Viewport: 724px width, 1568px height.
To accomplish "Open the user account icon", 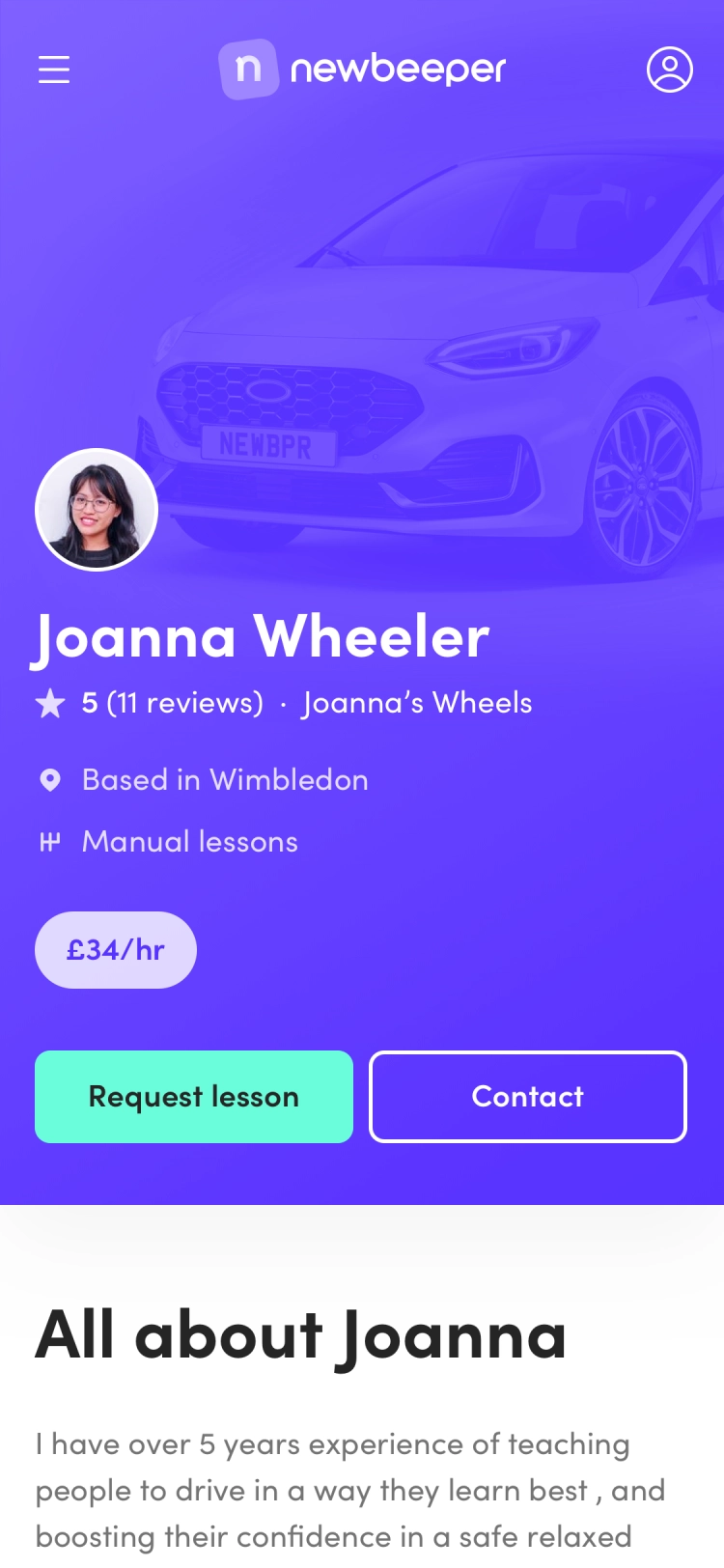I will (x=670, y=70).
